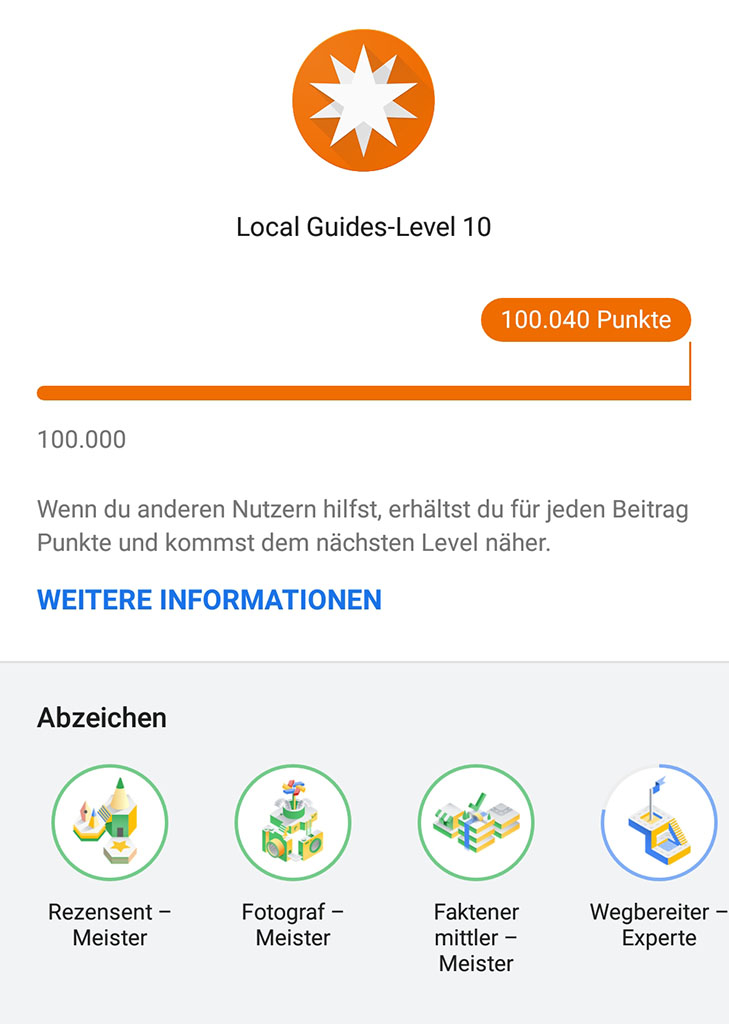Tap the Faktenermittler – Meister label
The image size is (729, 1024).
pos(475,938)
